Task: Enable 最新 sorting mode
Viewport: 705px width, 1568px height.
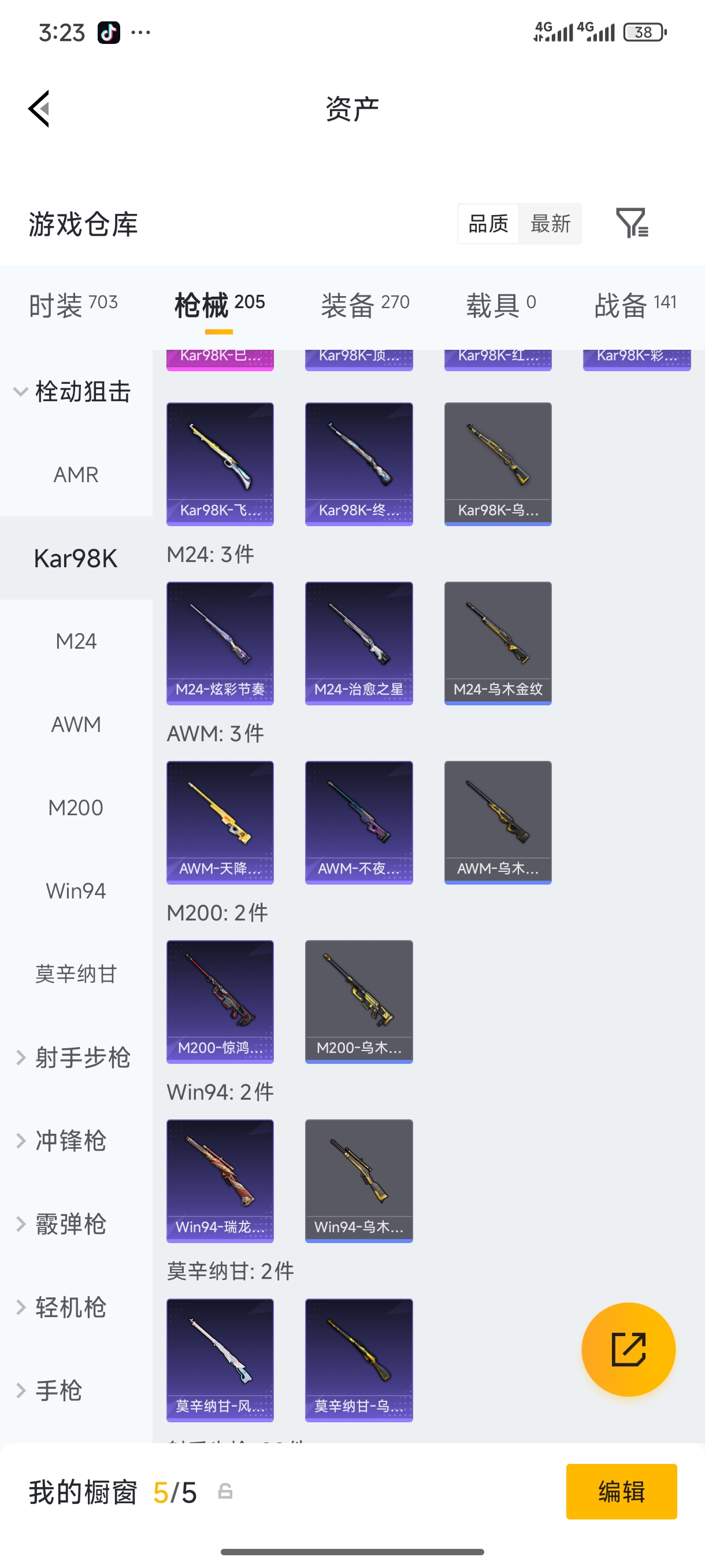Action: [550, 223]
